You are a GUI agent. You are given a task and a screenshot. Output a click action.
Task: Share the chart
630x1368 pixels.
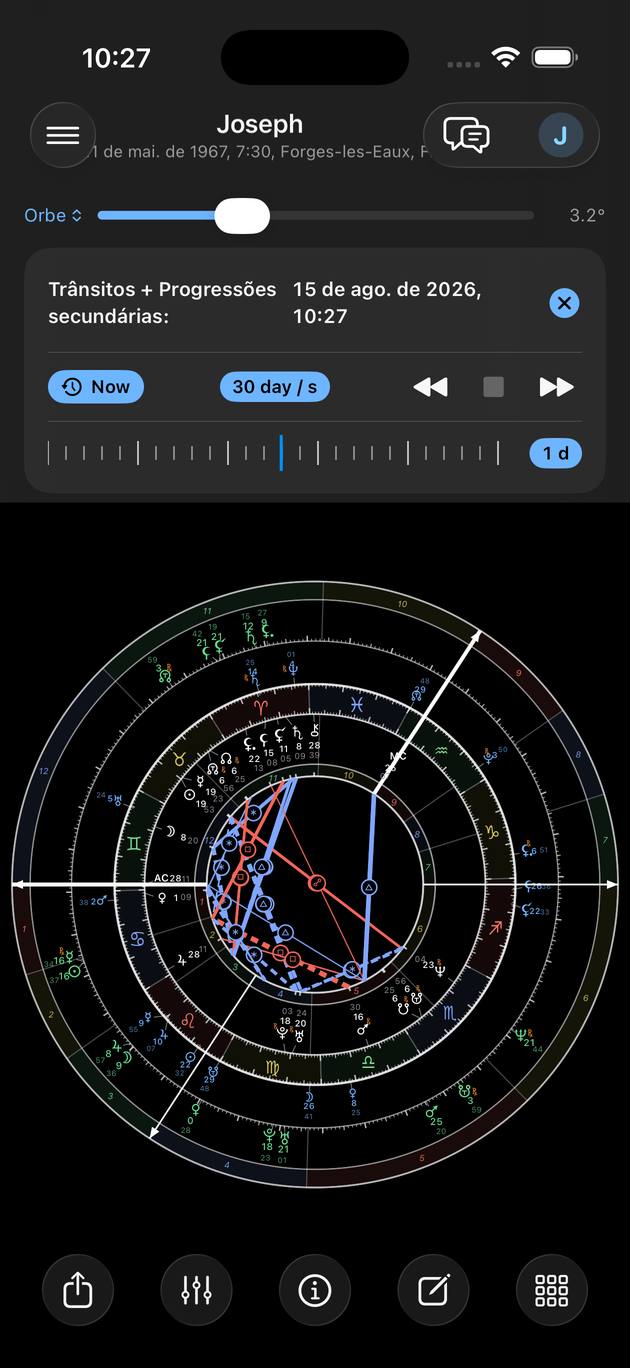tap(78, 1290)
